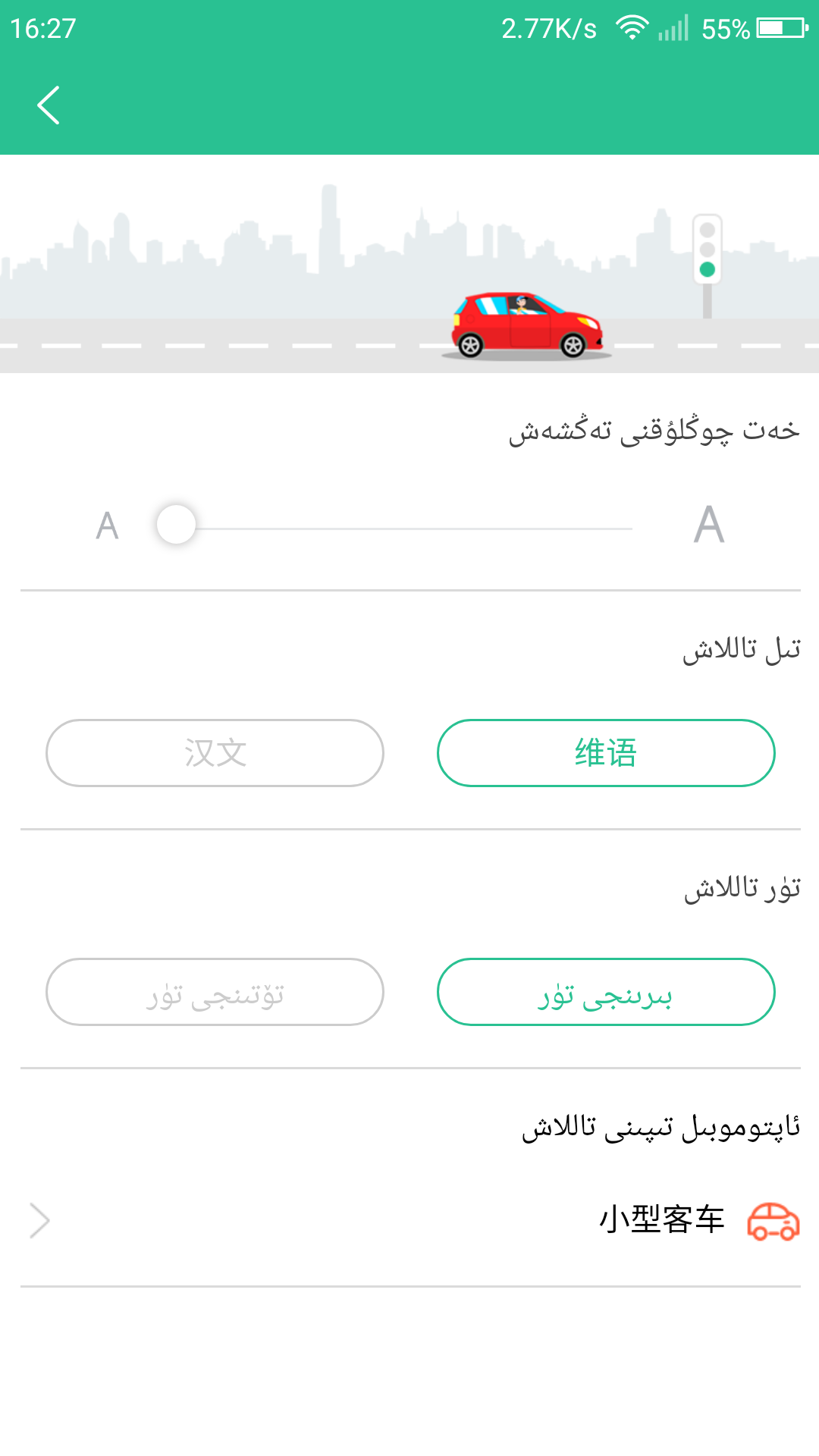
Task: Tap the large A font size icon
Action: point(709,525)
